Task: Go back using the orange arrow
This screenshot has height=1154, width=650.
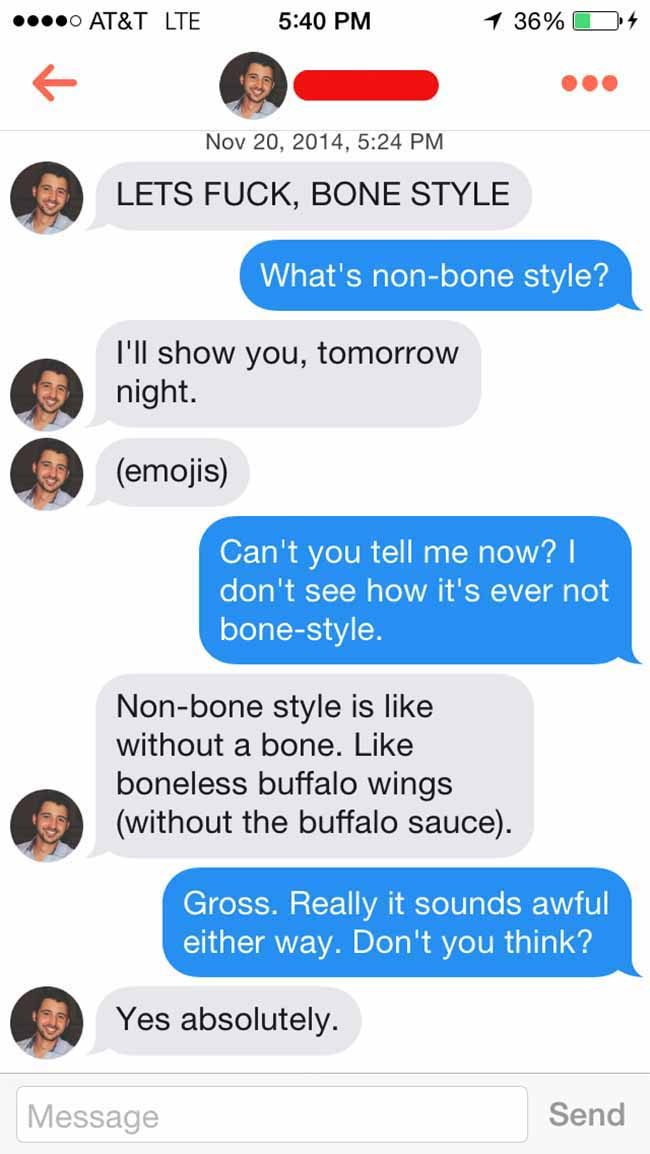Action: coord(54,84)
